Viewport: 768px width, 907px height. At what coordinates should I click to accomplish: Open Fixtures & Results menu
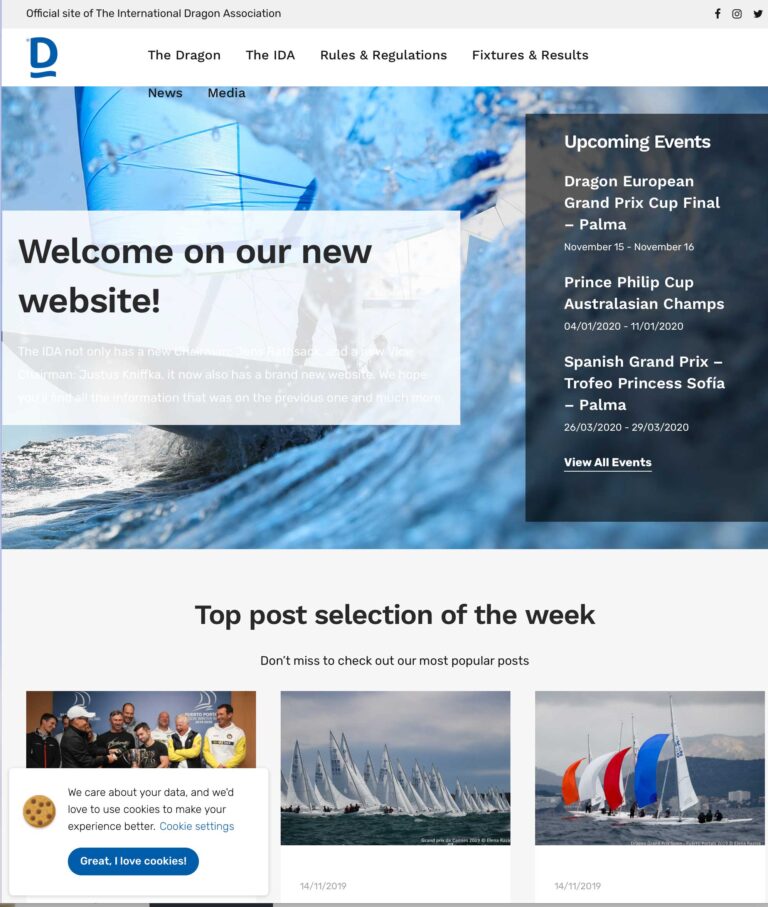tap(530, 55)
